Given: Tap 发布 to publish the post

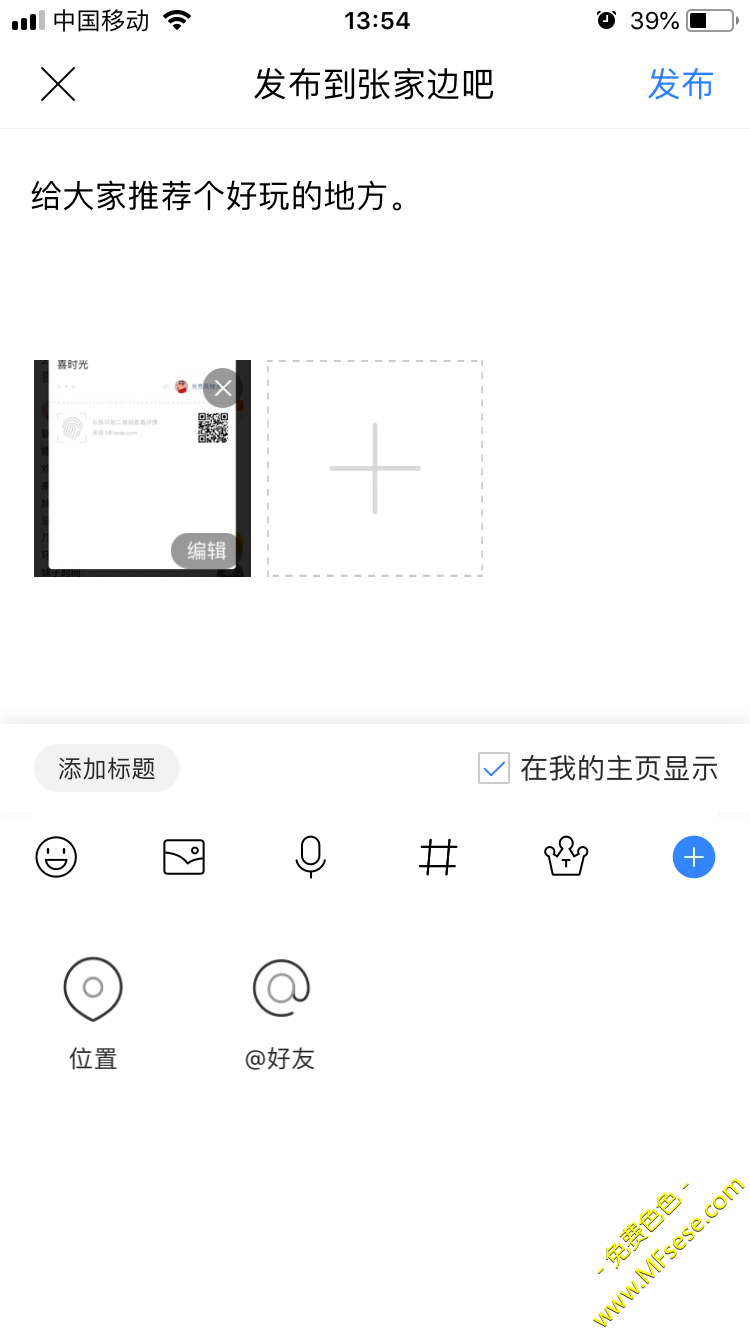Looking at the screenshot, I should pyautogui.click(x=680, y=84).
